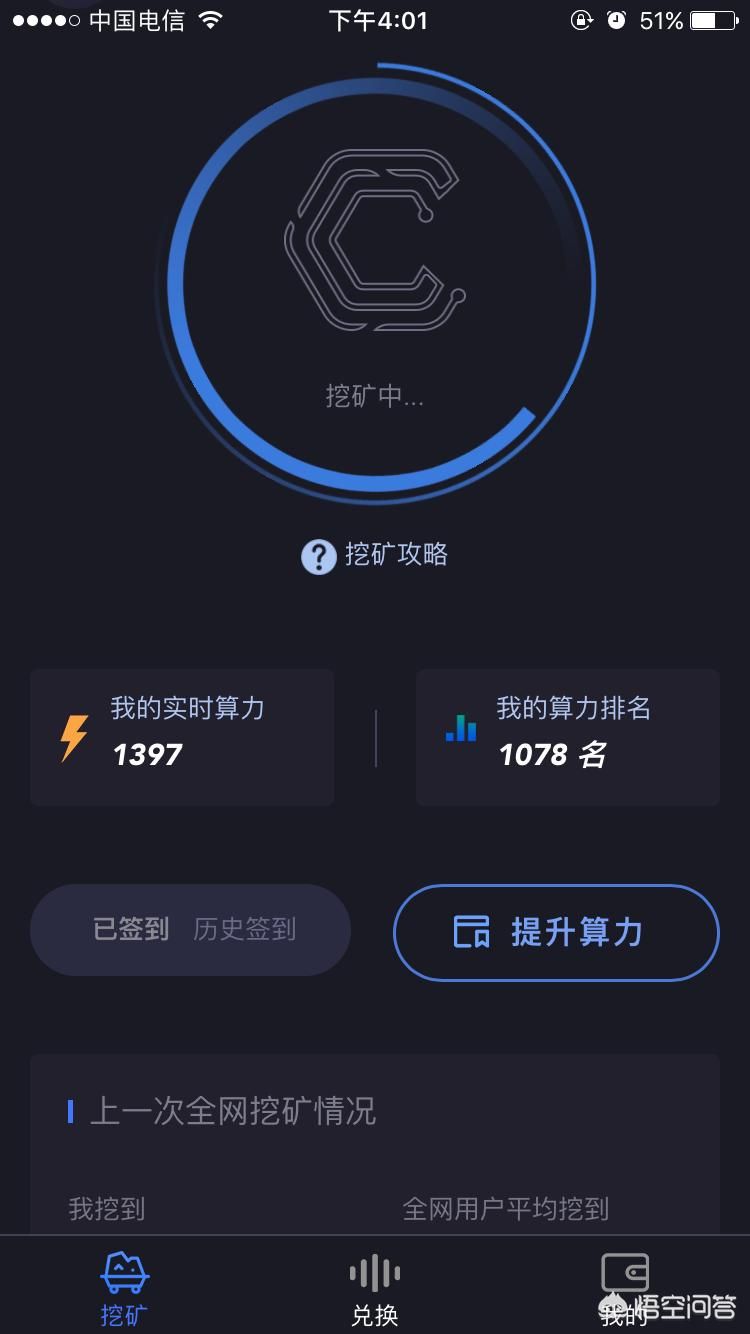This screenshot has width=750, height=1334.
Task: View 我的算力排名 ranking card
Action: (567, 737)
